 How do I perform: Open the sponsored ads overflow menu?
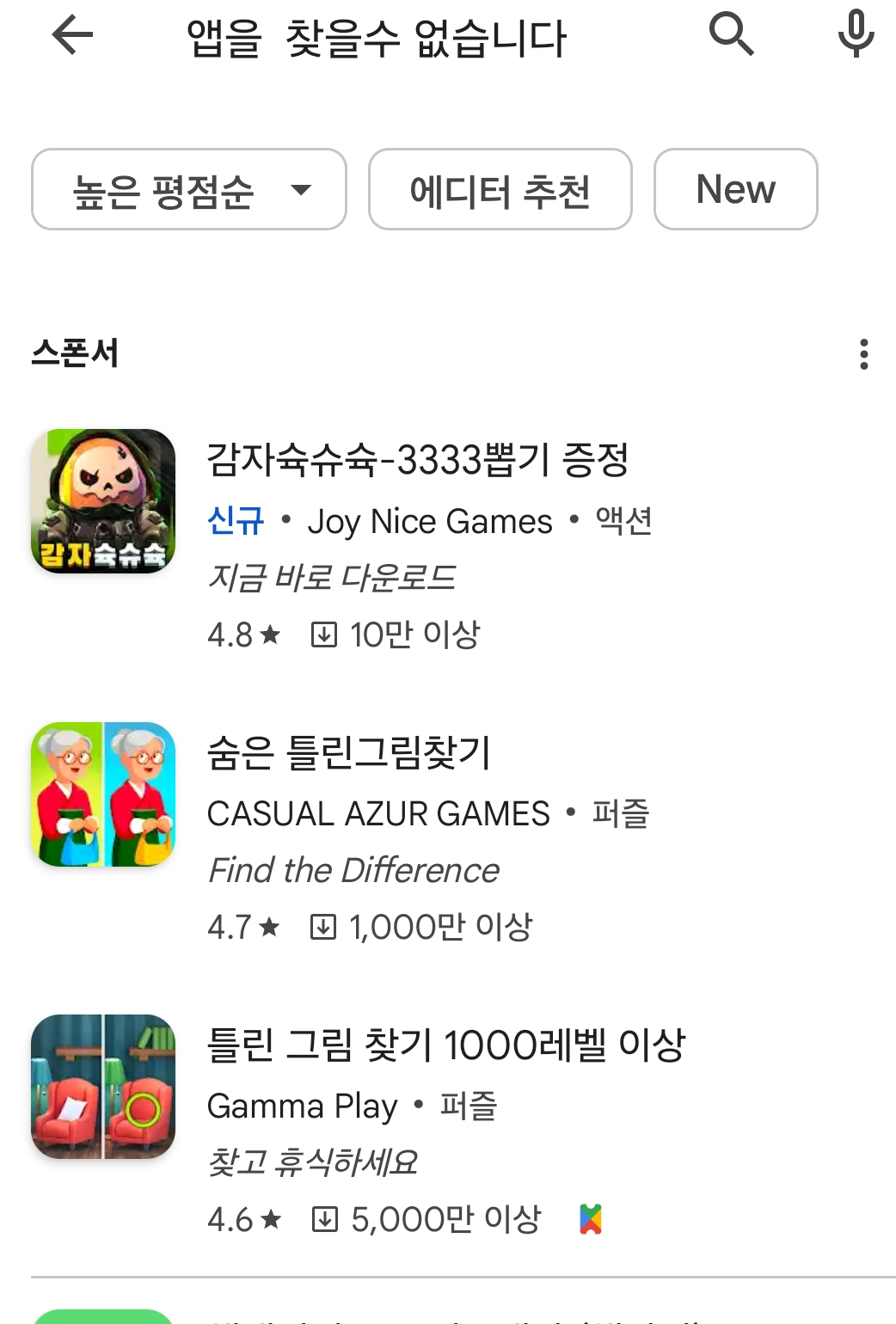(863, 354)
